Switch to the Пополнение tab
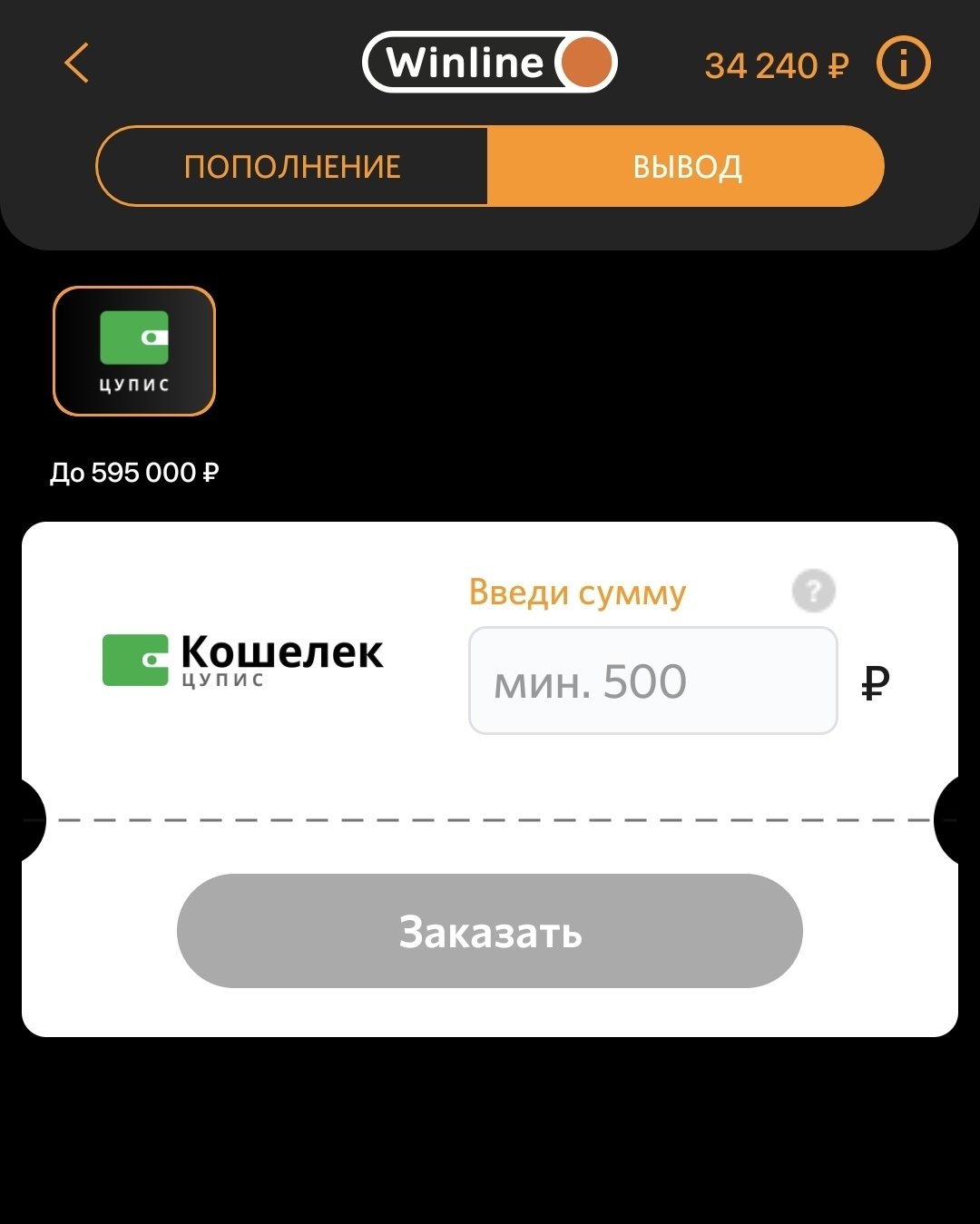 coord(292,167)
